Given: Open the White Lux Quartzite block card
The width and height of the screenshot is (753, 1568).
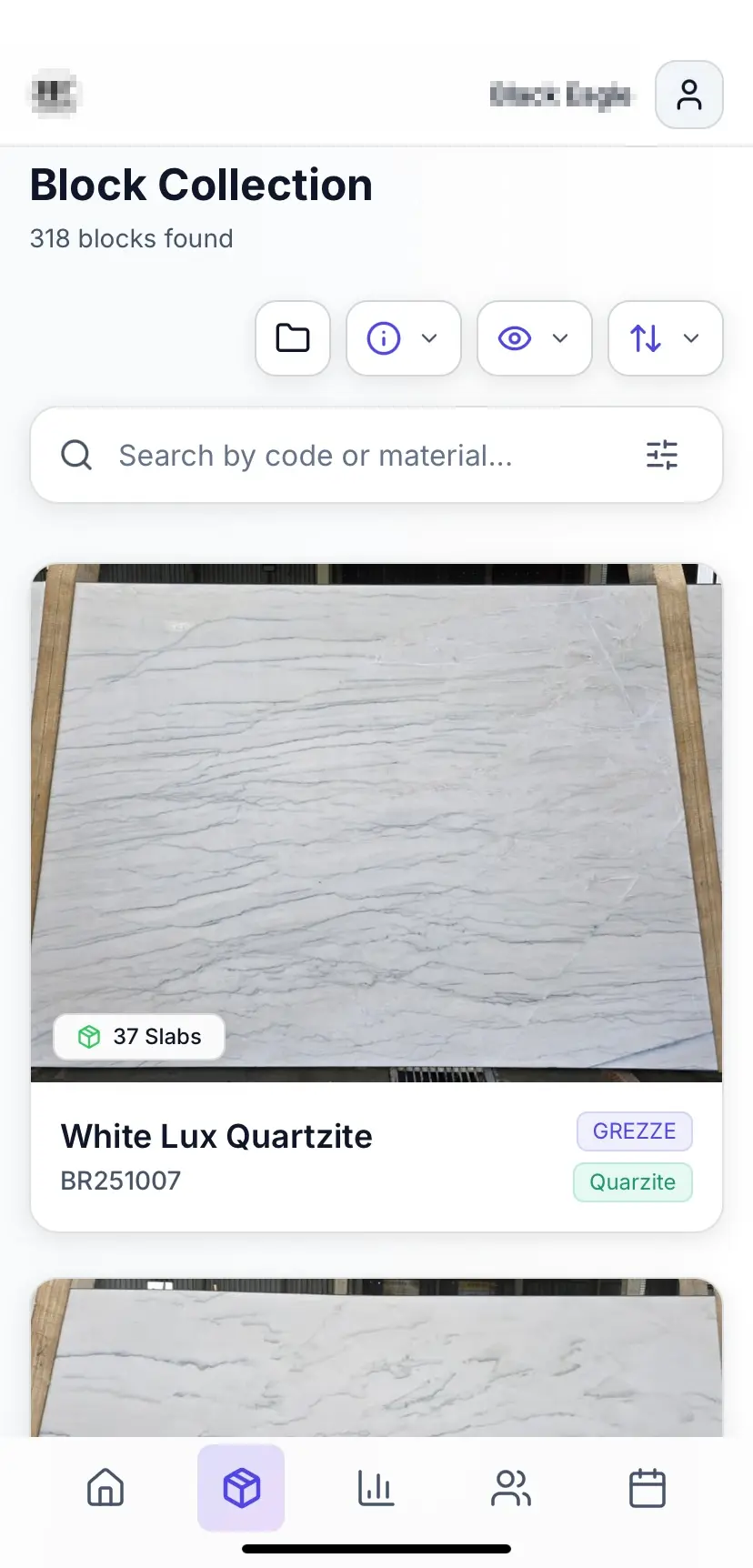Looking at the screenshot, I should click(x=376, y=896).
